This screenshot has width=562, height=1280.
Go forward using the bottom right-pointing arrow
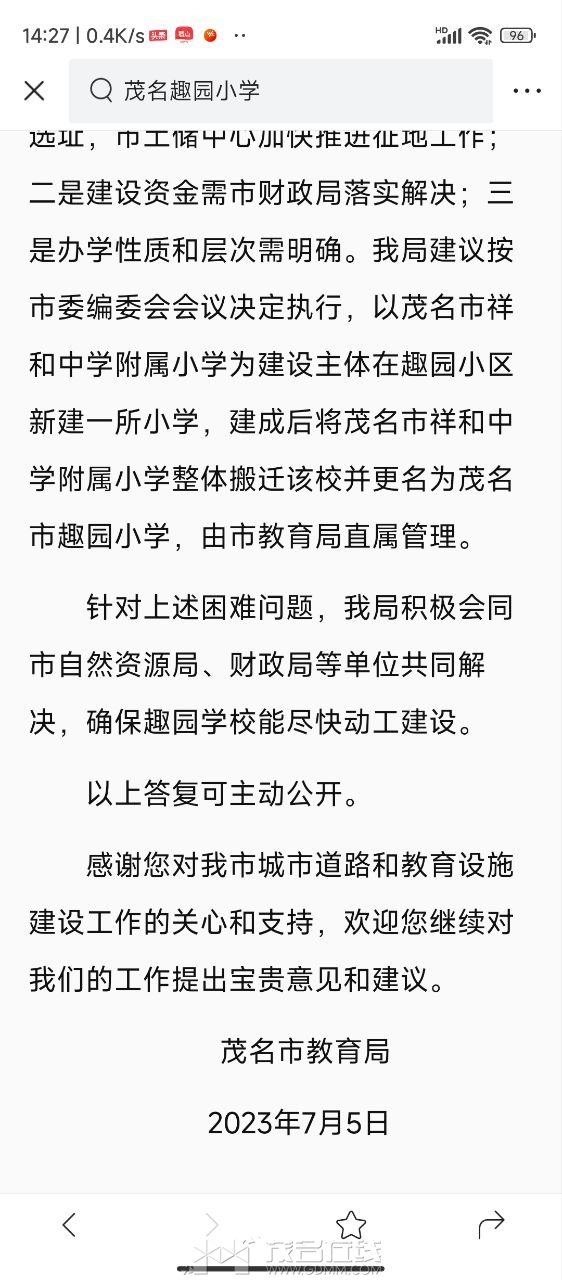coord(211,1224)
